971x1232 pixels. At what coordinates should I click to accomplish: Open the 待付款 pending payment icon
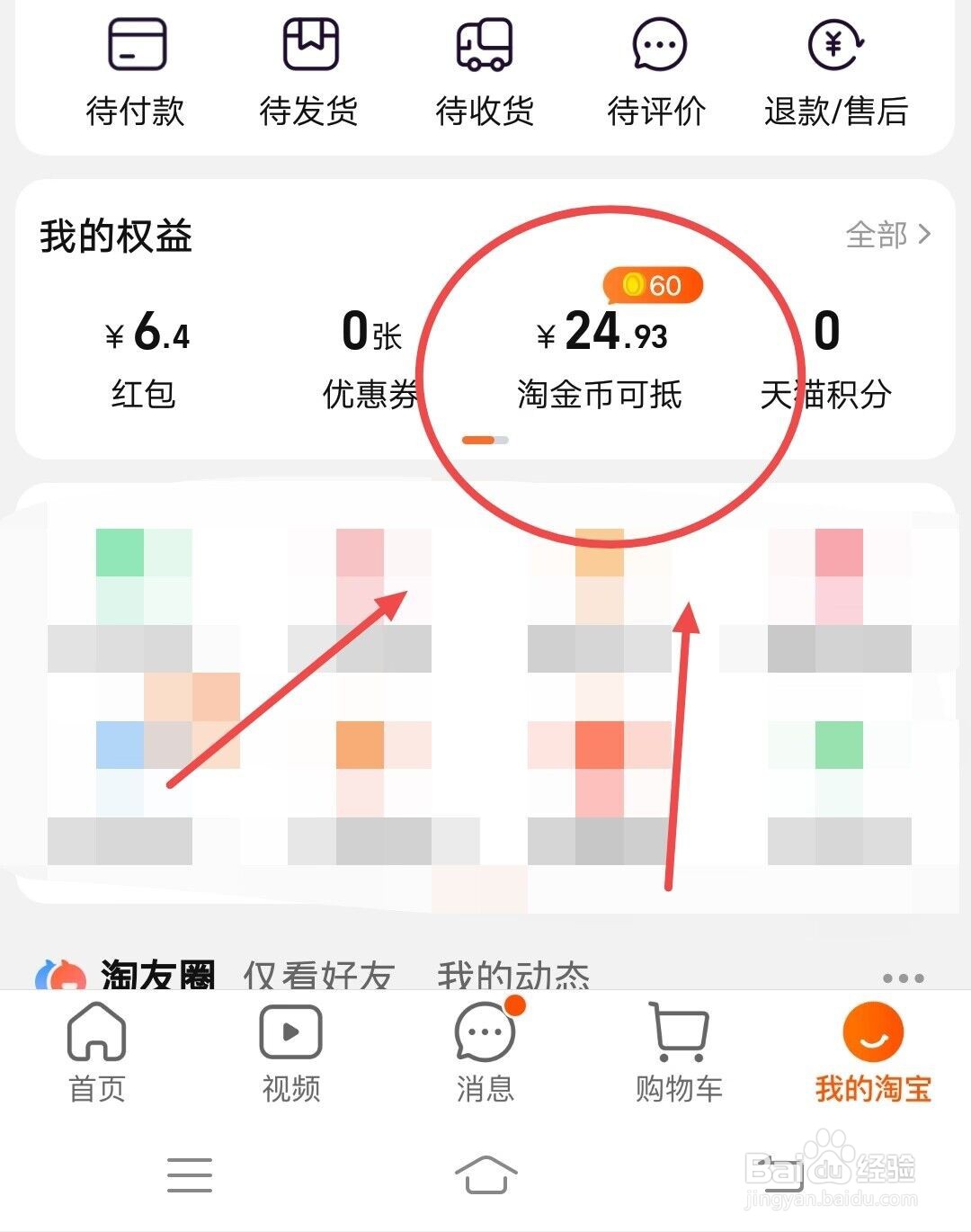tap(135, 72)
